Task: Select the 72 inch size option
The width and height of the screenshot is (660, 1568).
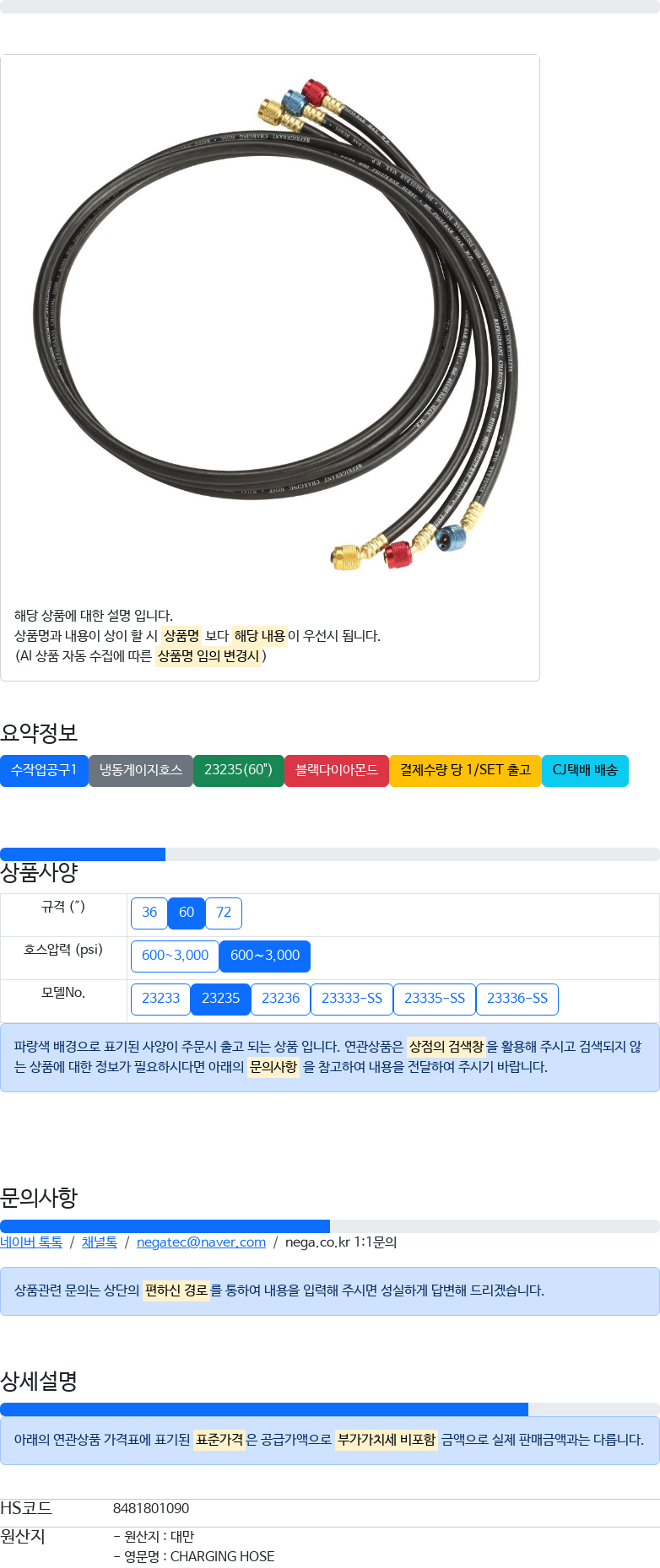Action: click(224, 913)
